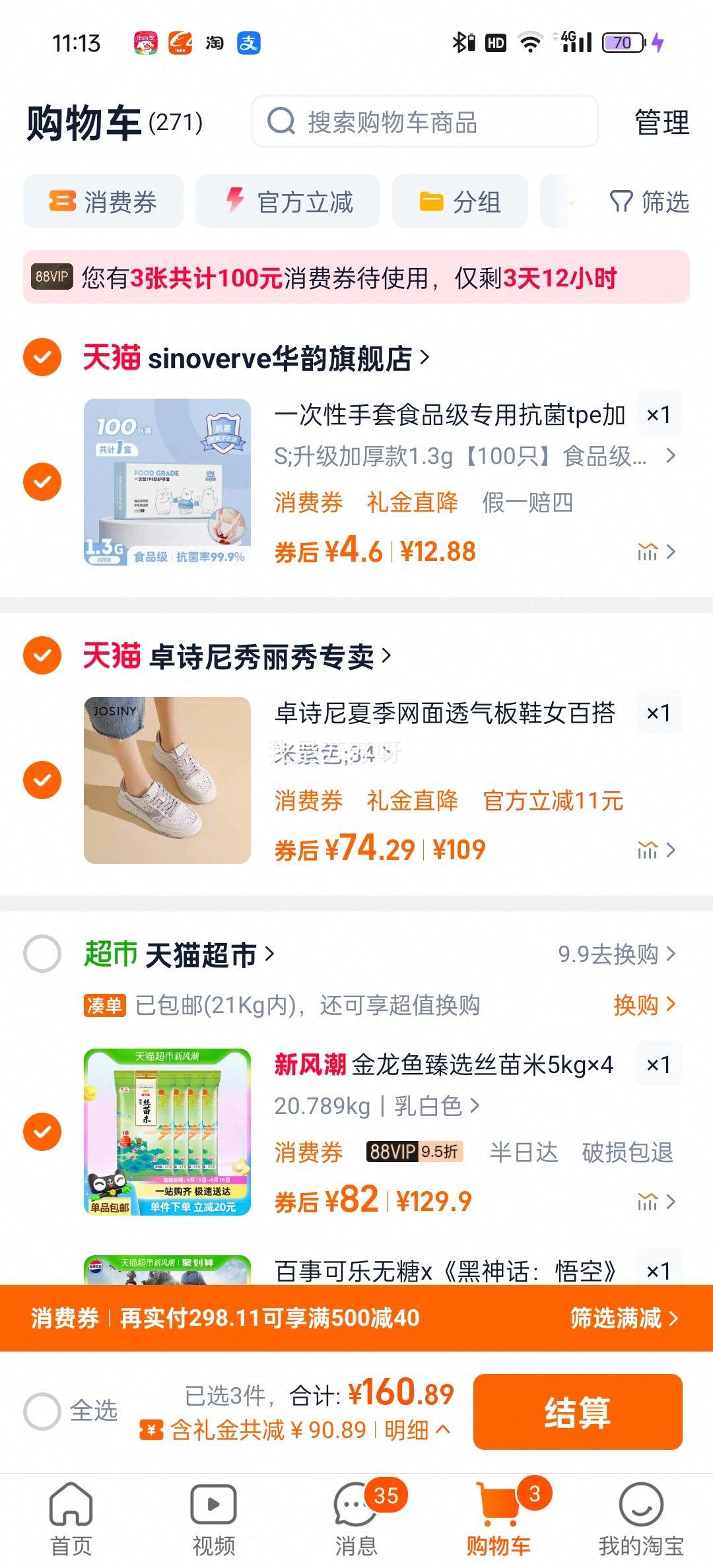This screenshot has width=713, height=1568.
Task: Open the cart search box
Action: click(x=424, y=121)
